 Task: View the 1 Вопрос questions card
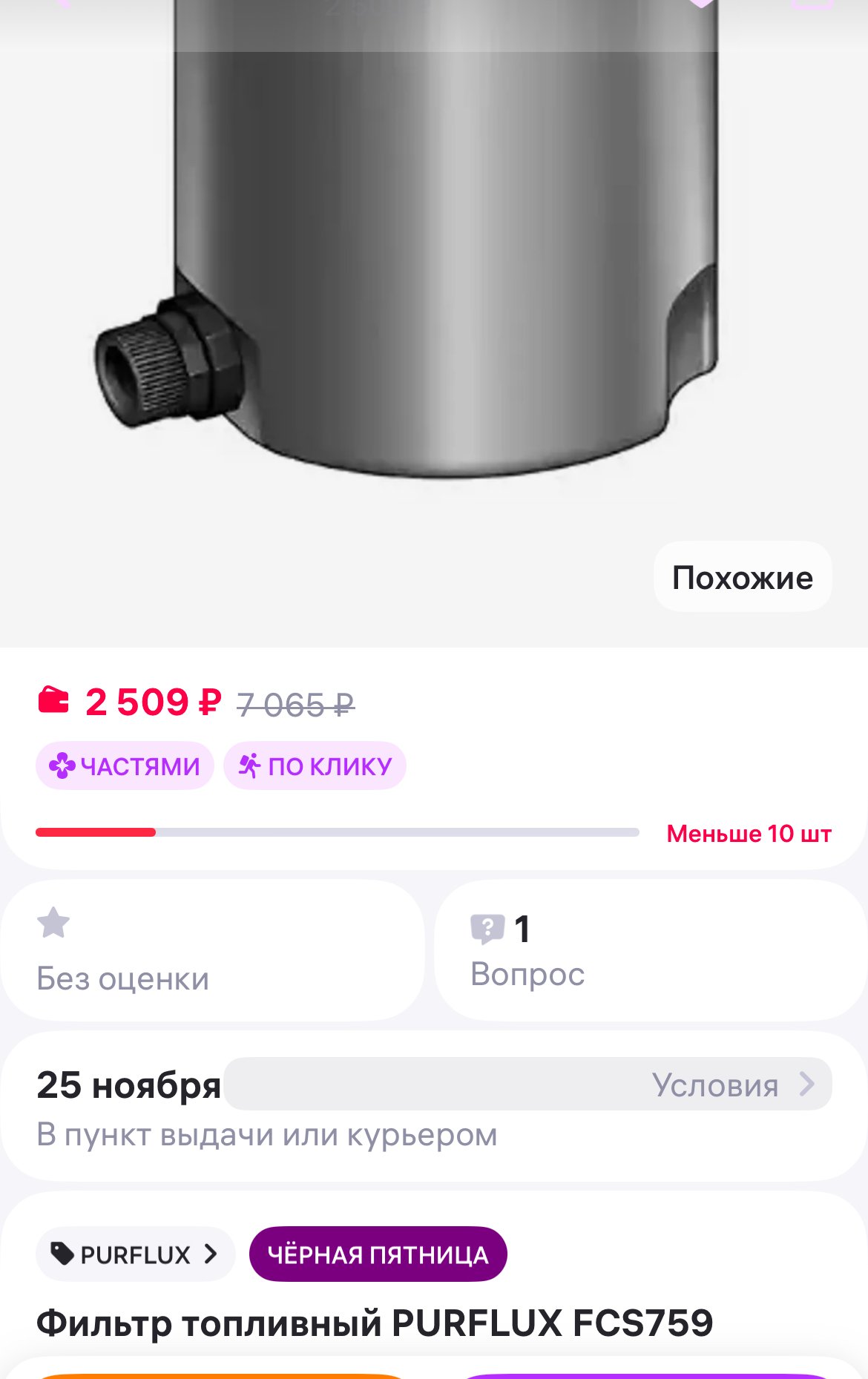(x=649, y=951)
